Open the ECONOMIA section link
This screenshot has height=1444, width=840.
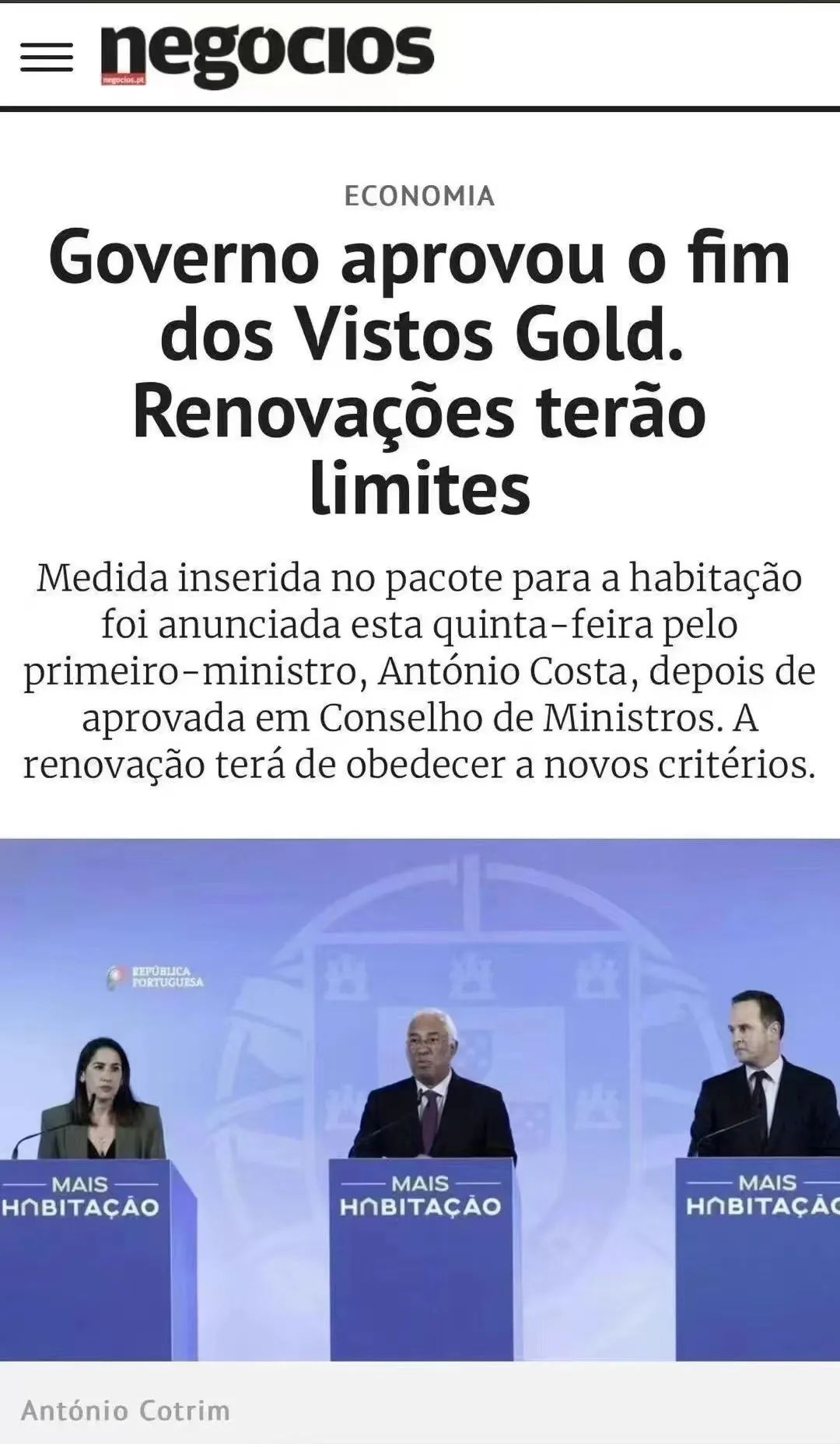419,196
